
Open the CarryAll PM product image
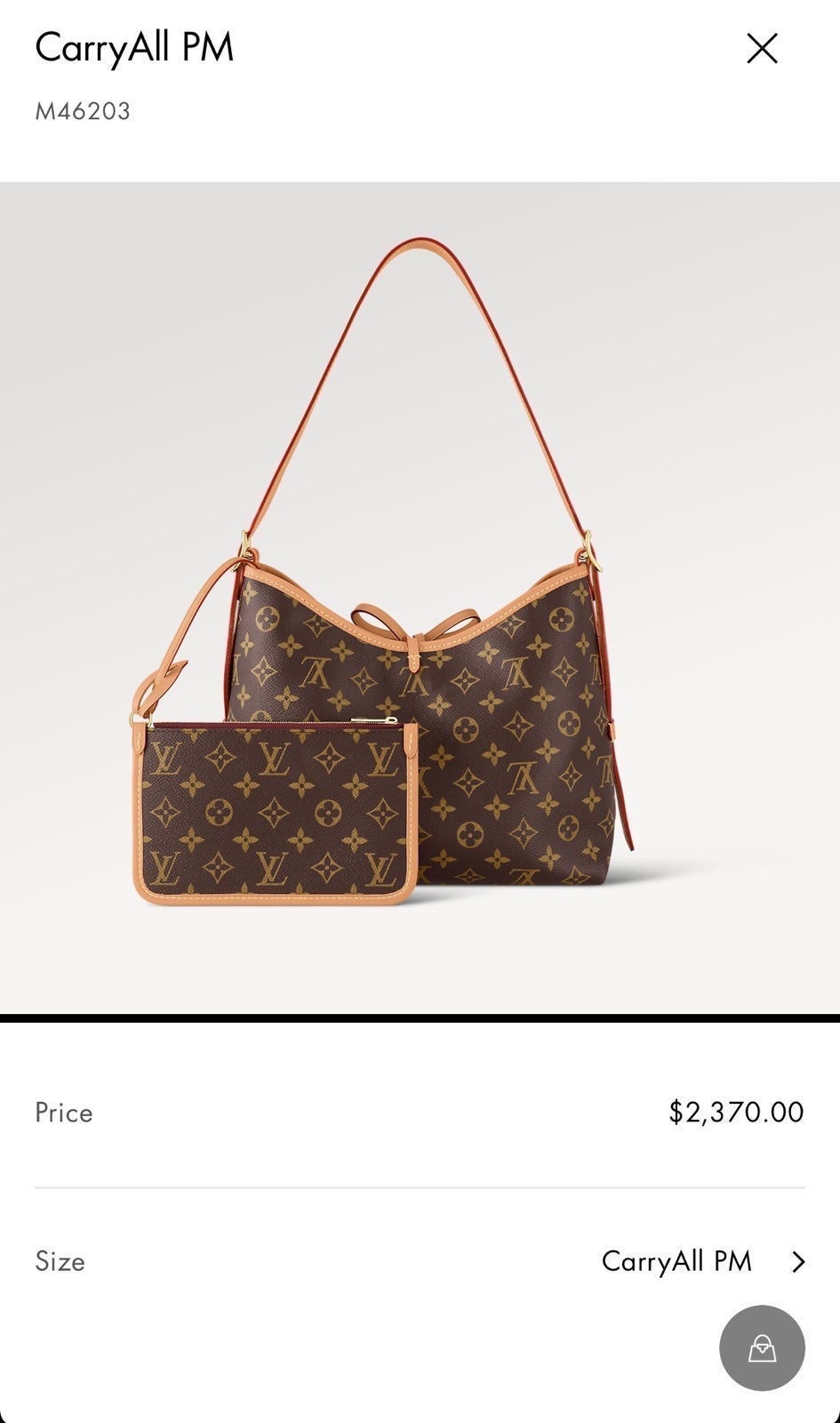[420, 598]
